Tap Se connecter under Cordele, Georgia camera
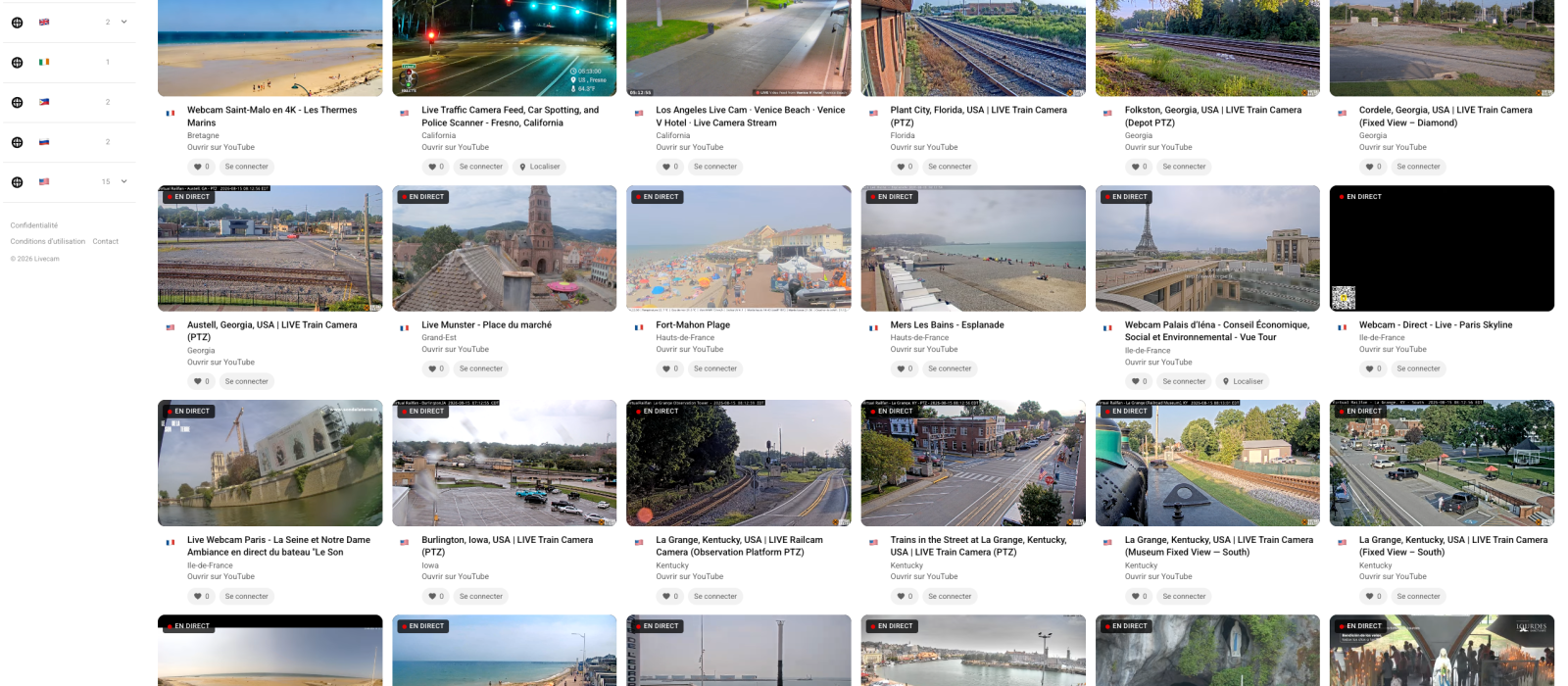The image size is (1568, 686). coord(1418,167)
